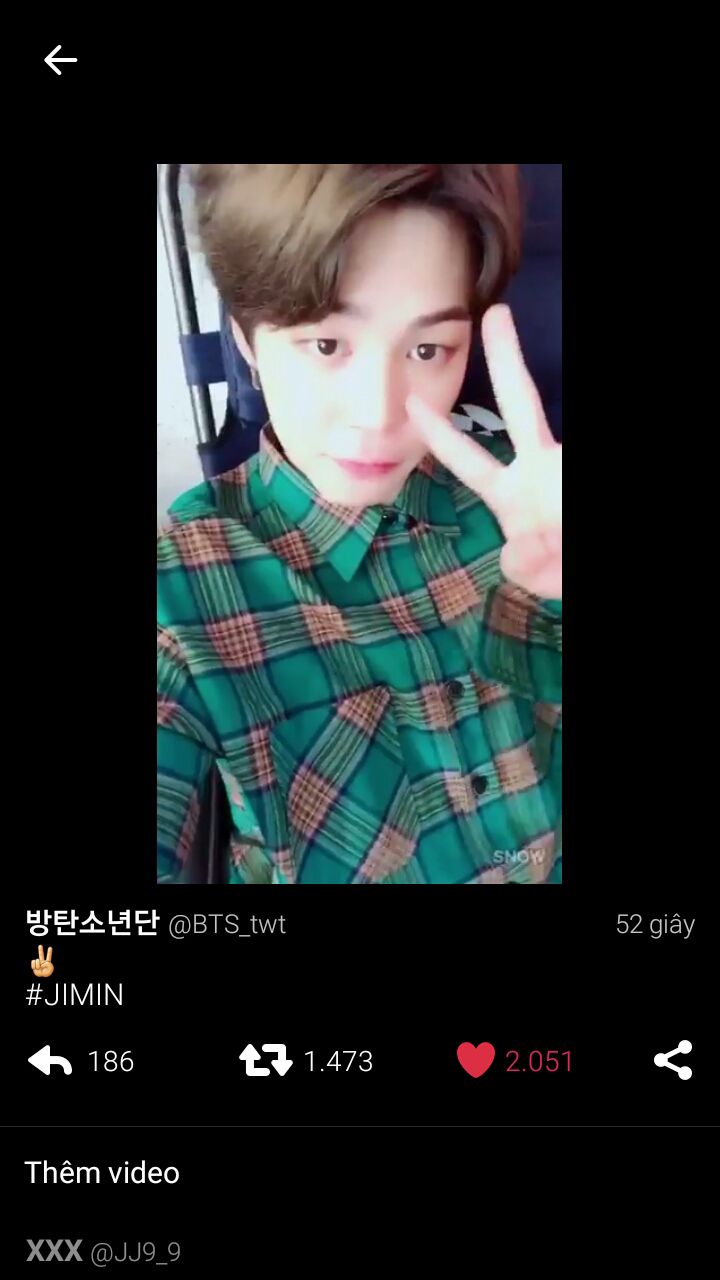Screen dimensions: 720x1280
Task: Share this tweet
Action: click(x=673, y=1061)
